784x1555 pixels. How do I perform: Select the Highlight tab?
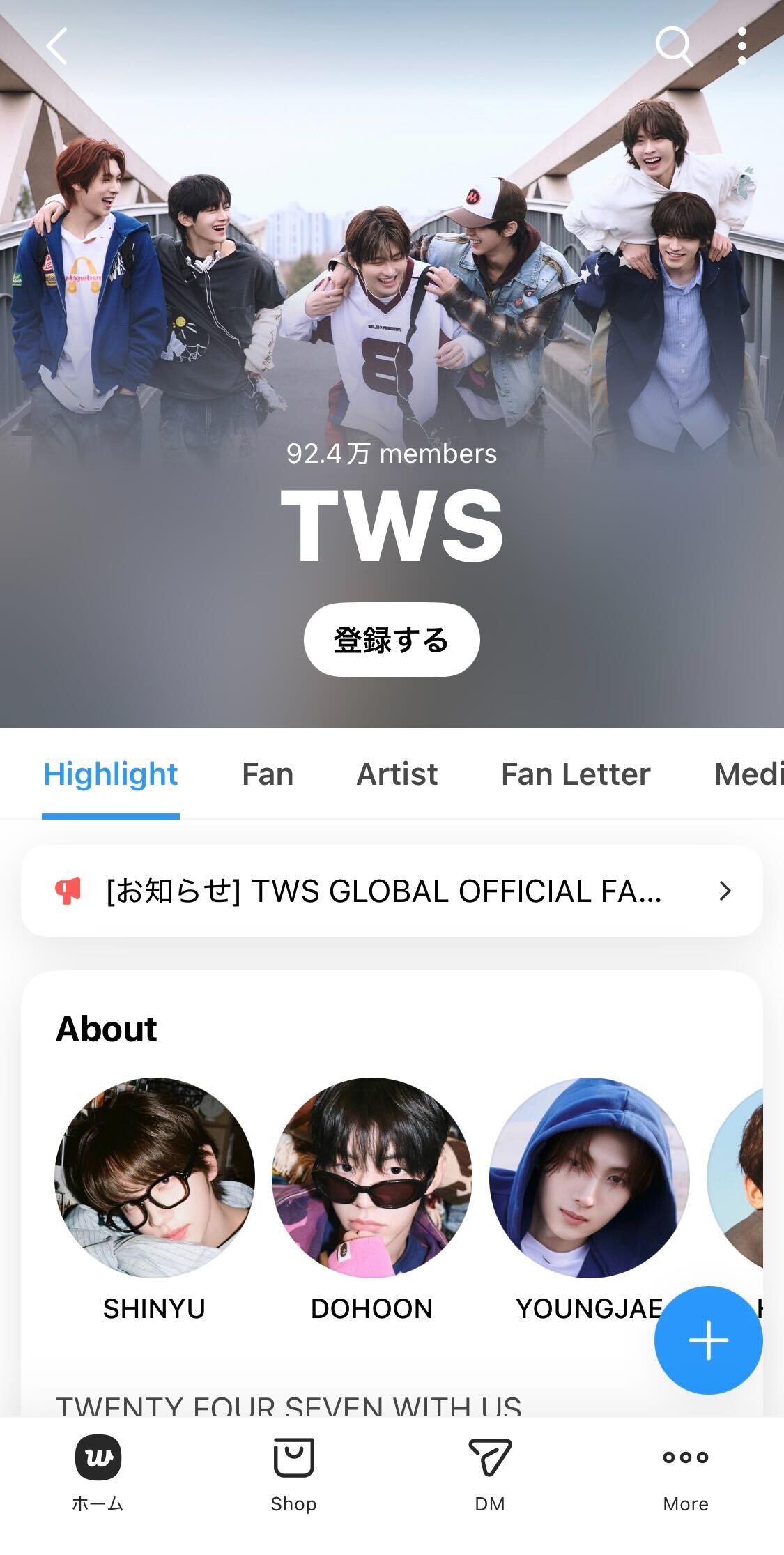pyautogui.click(x=111, y=774)
